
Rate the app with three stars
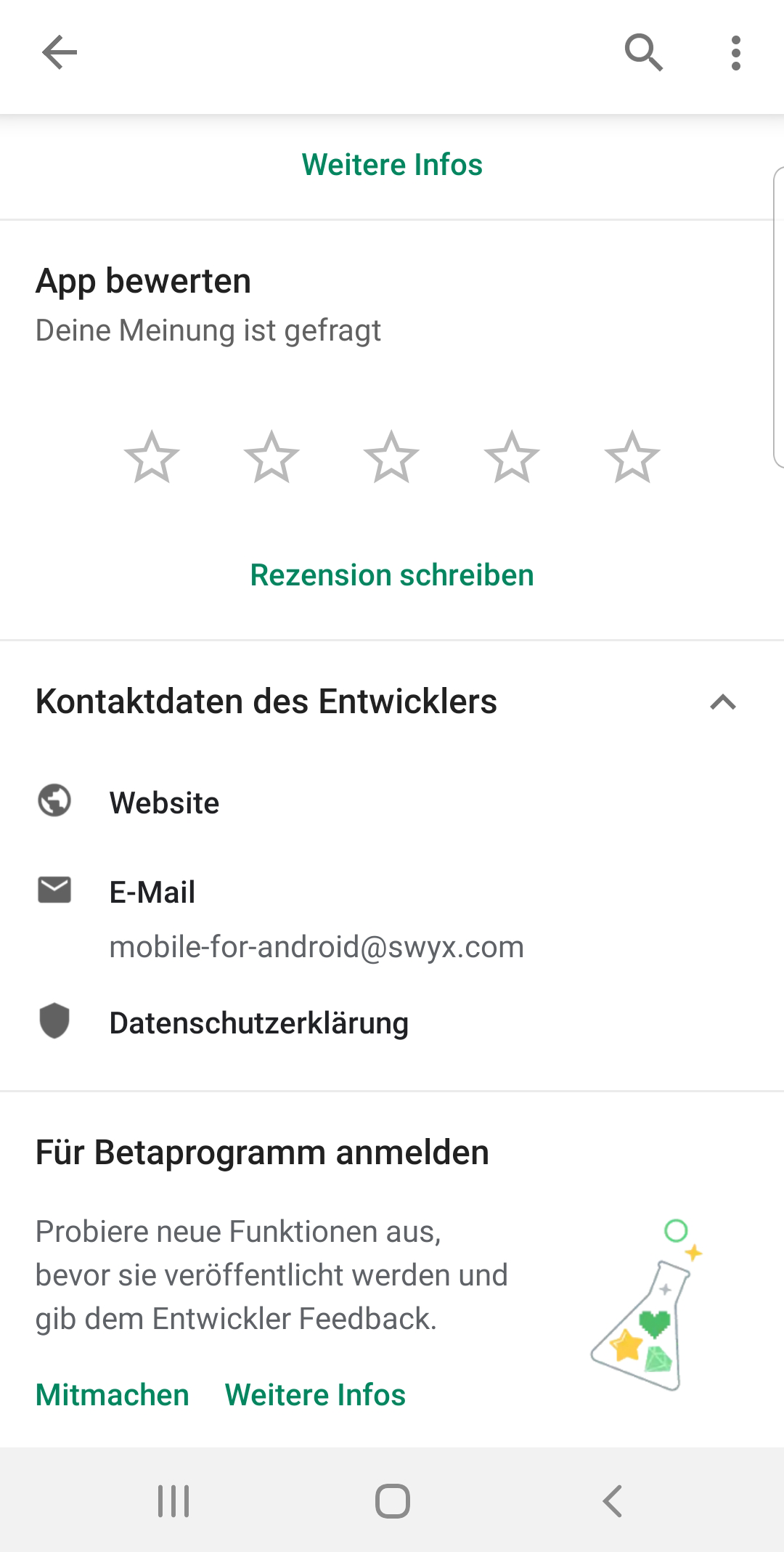coord(392,458)
